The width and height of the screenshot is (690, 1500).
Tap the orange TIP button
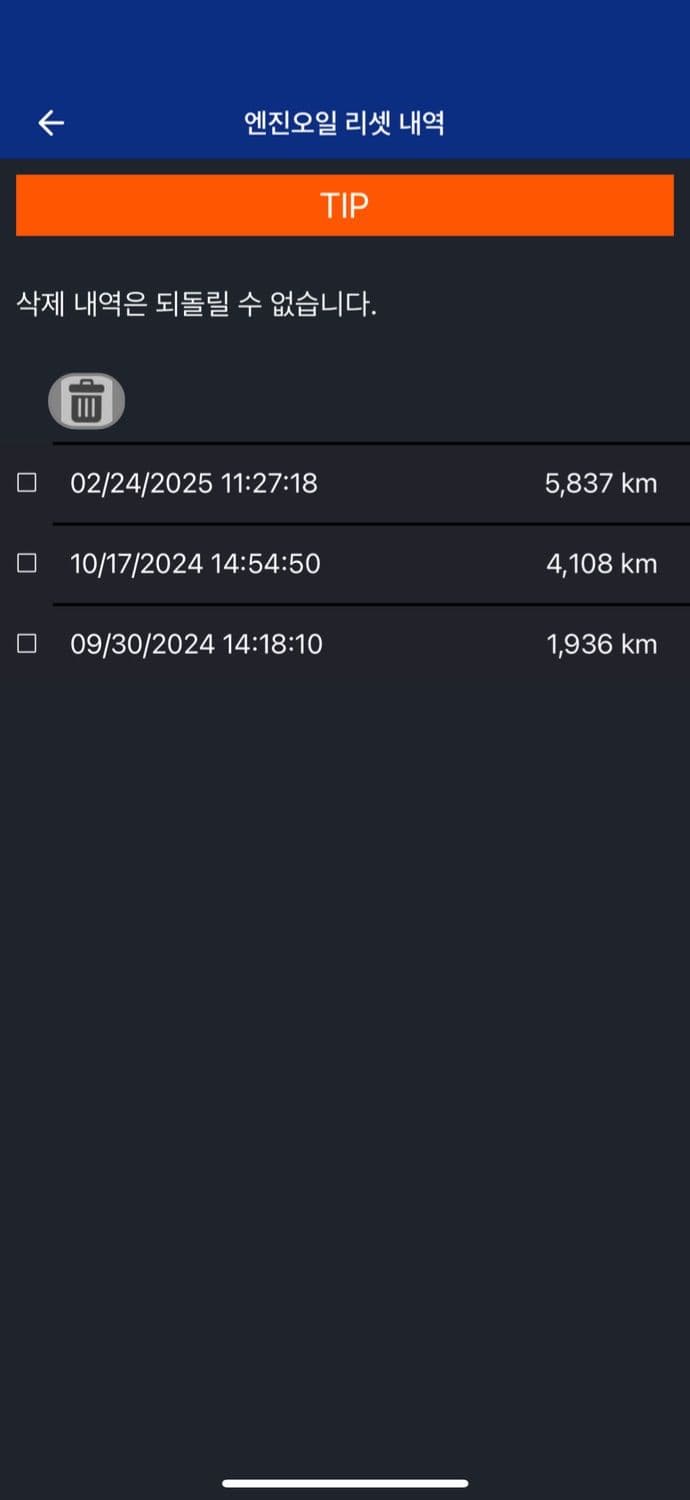coord(345,205)
